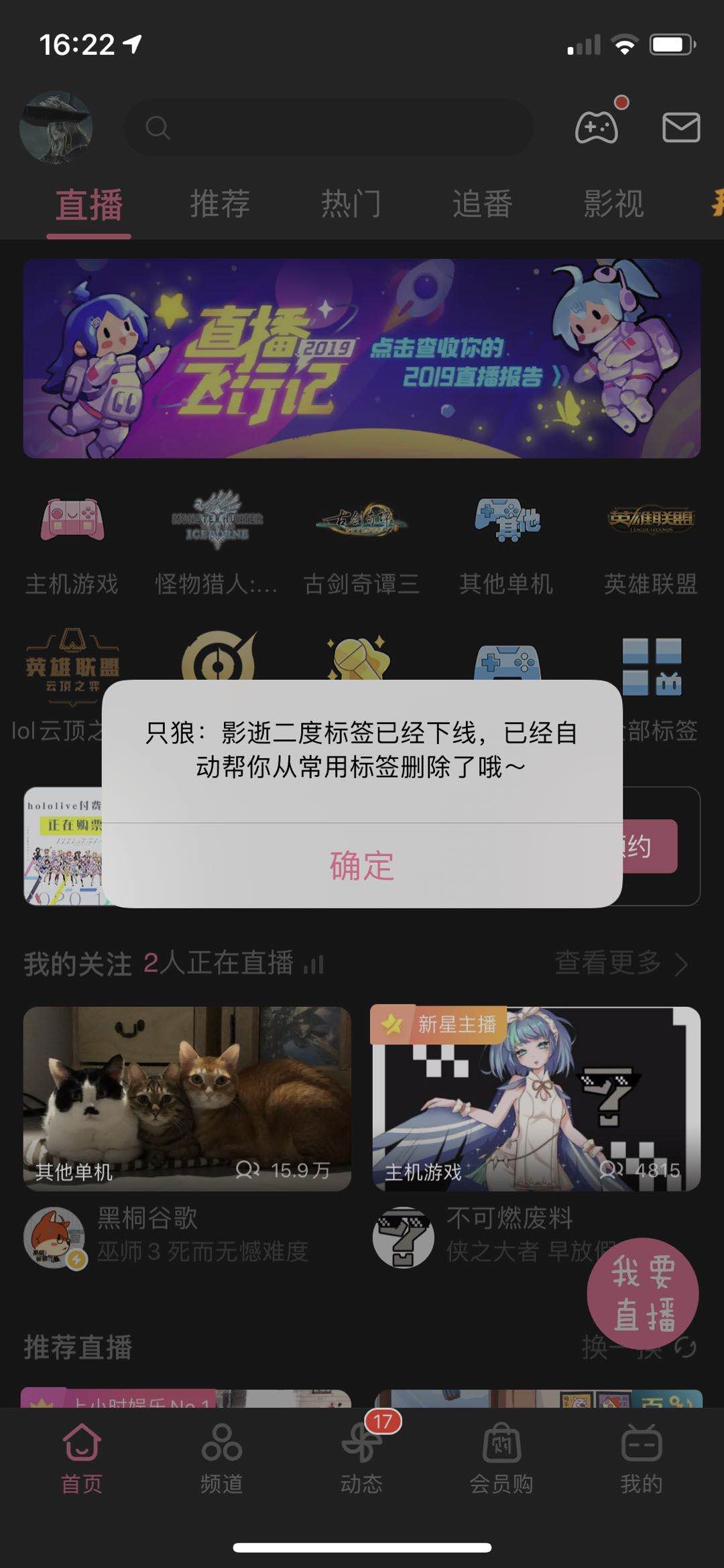Open the 英雄联盟 category
The width and height of the screenshot is (724, 1568).
pyautogui.click(x=651, y=545)
